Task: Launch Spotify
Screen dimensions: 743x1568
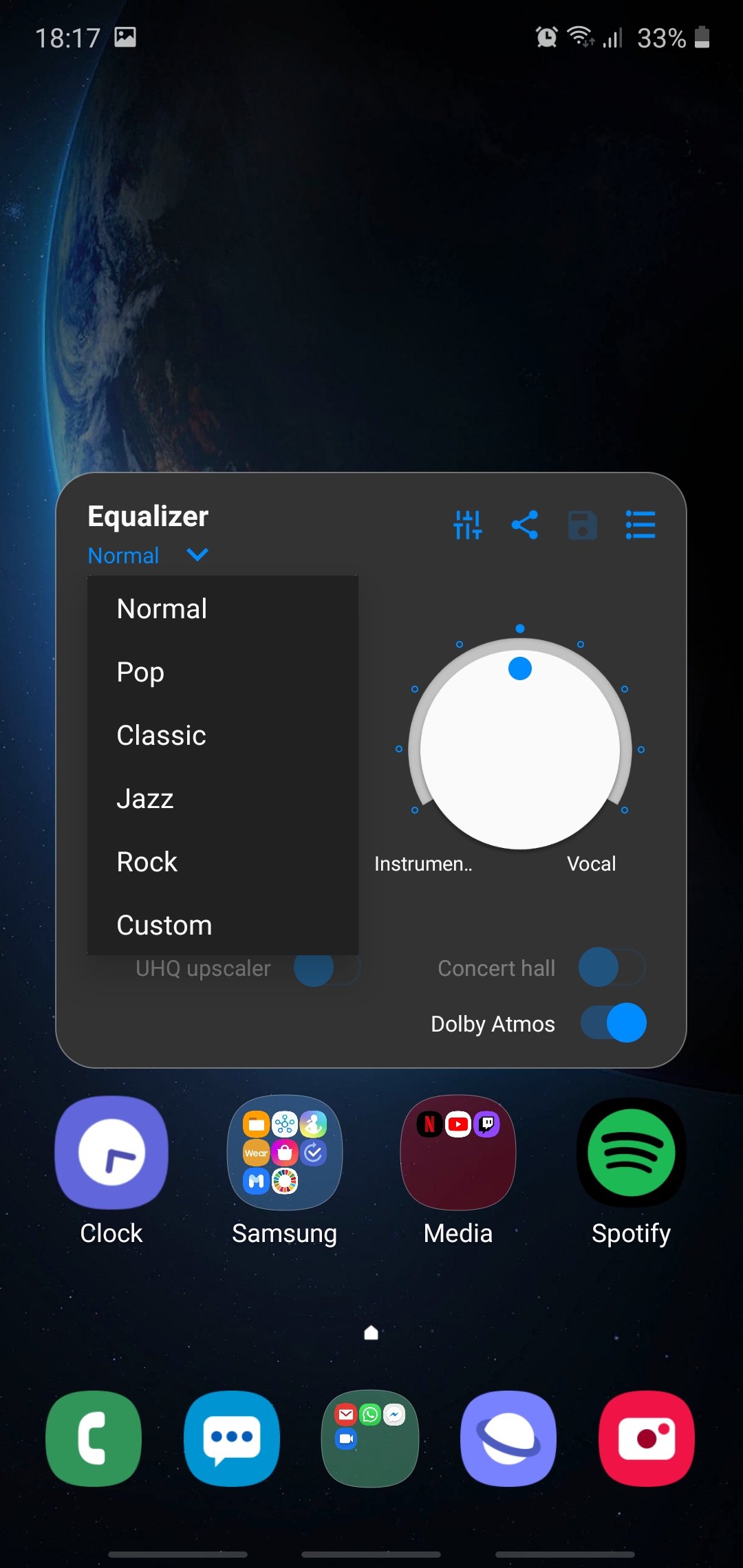Action: click(631, 1153)
